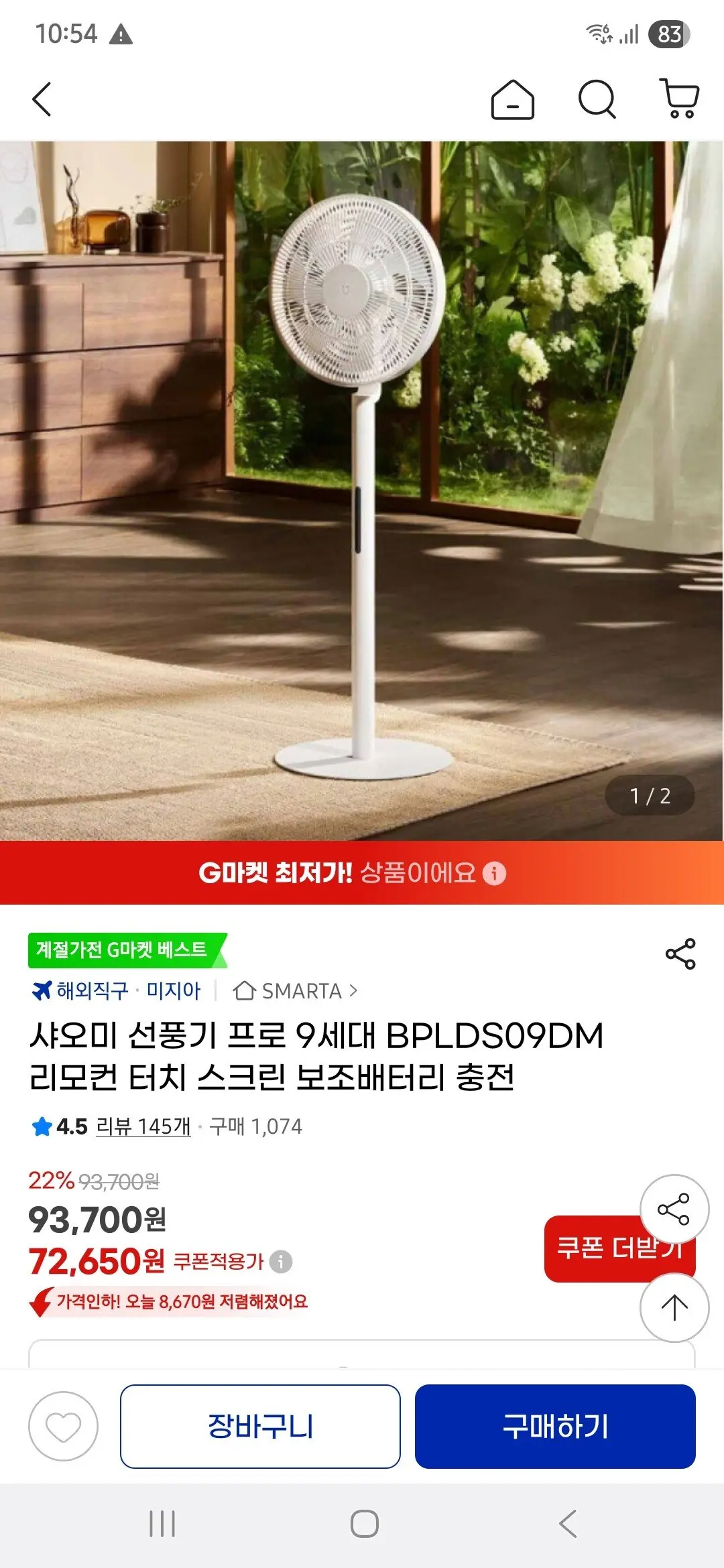Image resolution: width=724 pixels, height=1568 pixels.
Task: Add the product to wishlist with heart
Action: [63, 1426]
